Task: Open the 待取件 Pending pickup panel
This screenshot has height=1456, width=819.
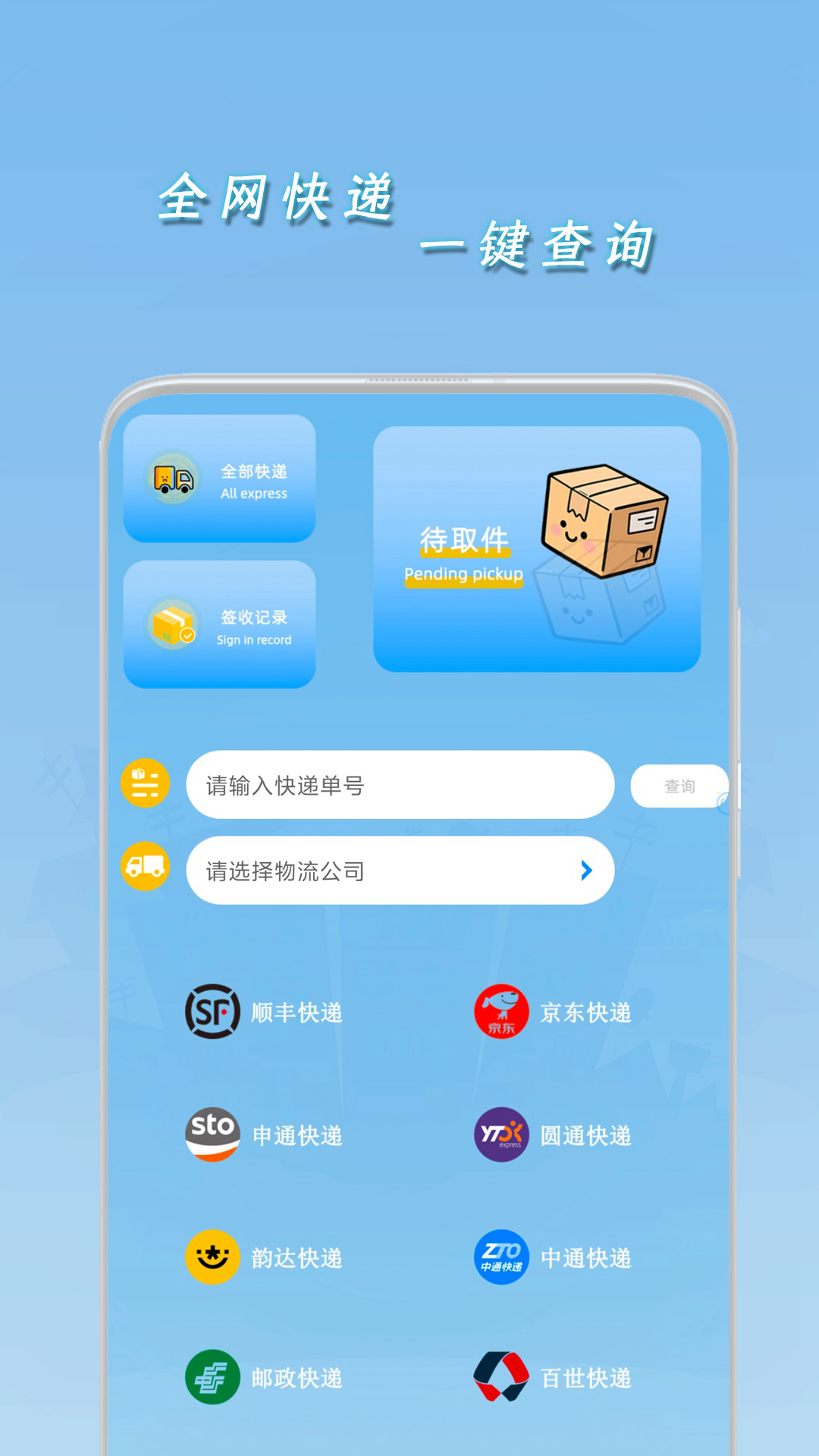Action: click(538, 550)
